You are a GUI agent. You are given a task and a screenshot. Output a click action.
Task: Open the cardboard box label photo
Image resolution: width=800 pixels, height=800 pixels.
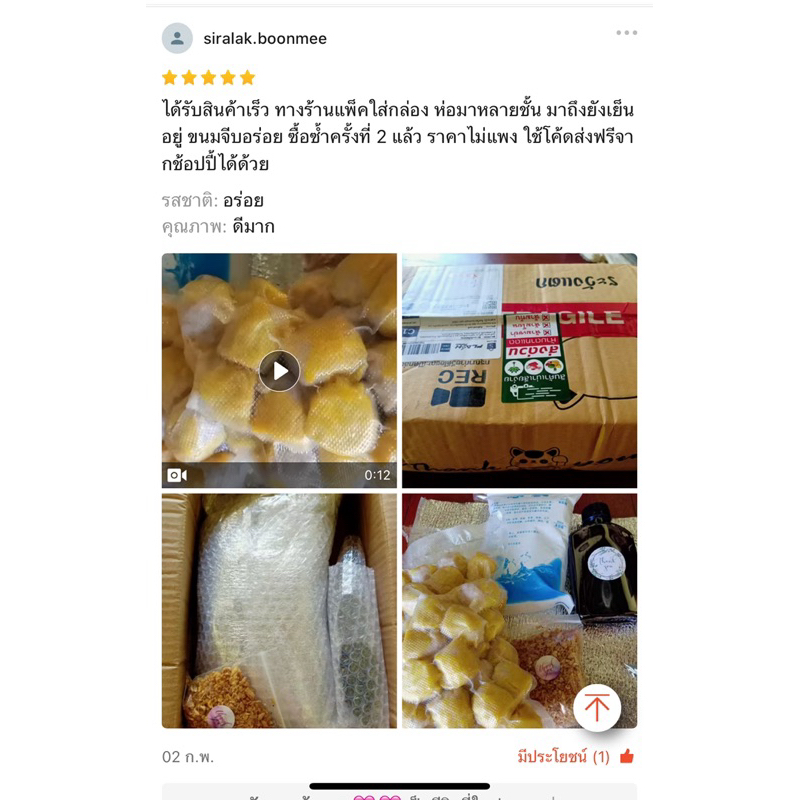(x=519, y=370)
